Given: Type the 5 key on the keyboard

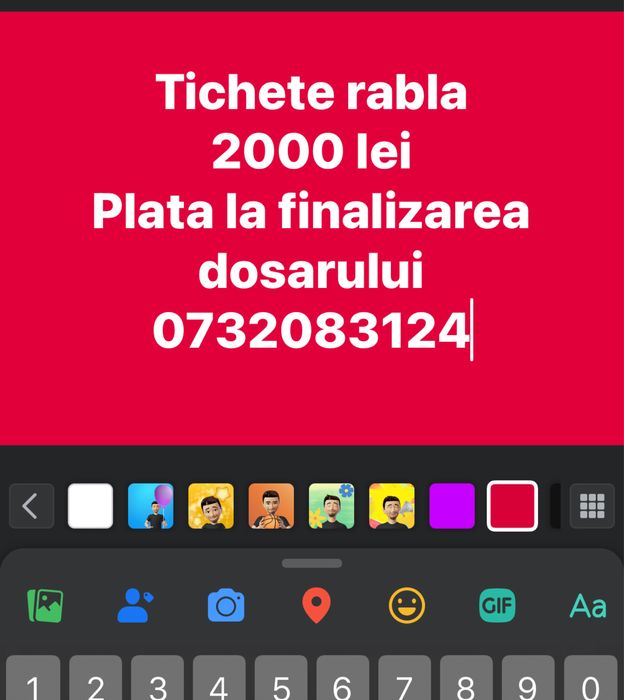Looking at the screenshot, I should tap(281, 683).
